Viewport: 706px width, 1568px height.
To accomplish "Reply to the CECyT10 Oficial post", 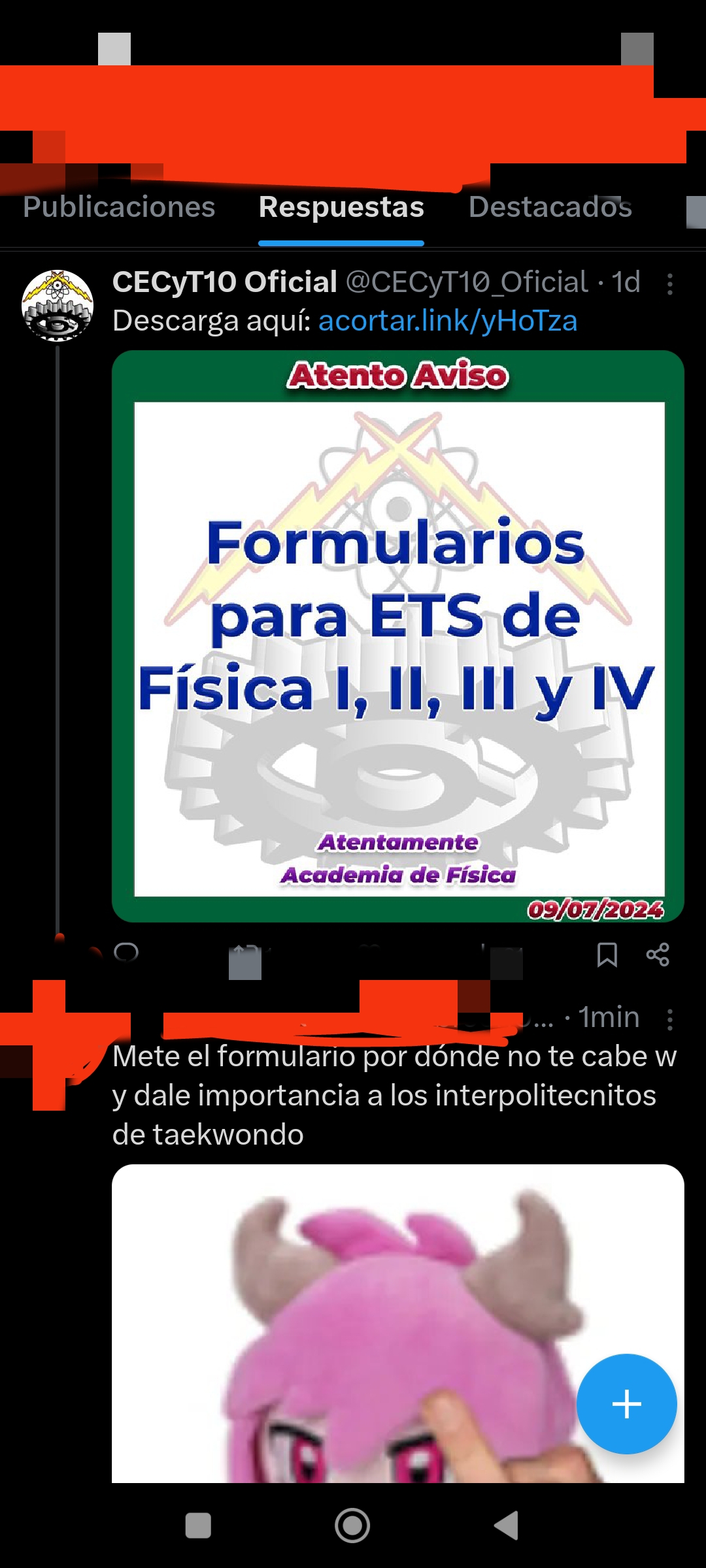I will pyautogui.click(x=126, y=953).
